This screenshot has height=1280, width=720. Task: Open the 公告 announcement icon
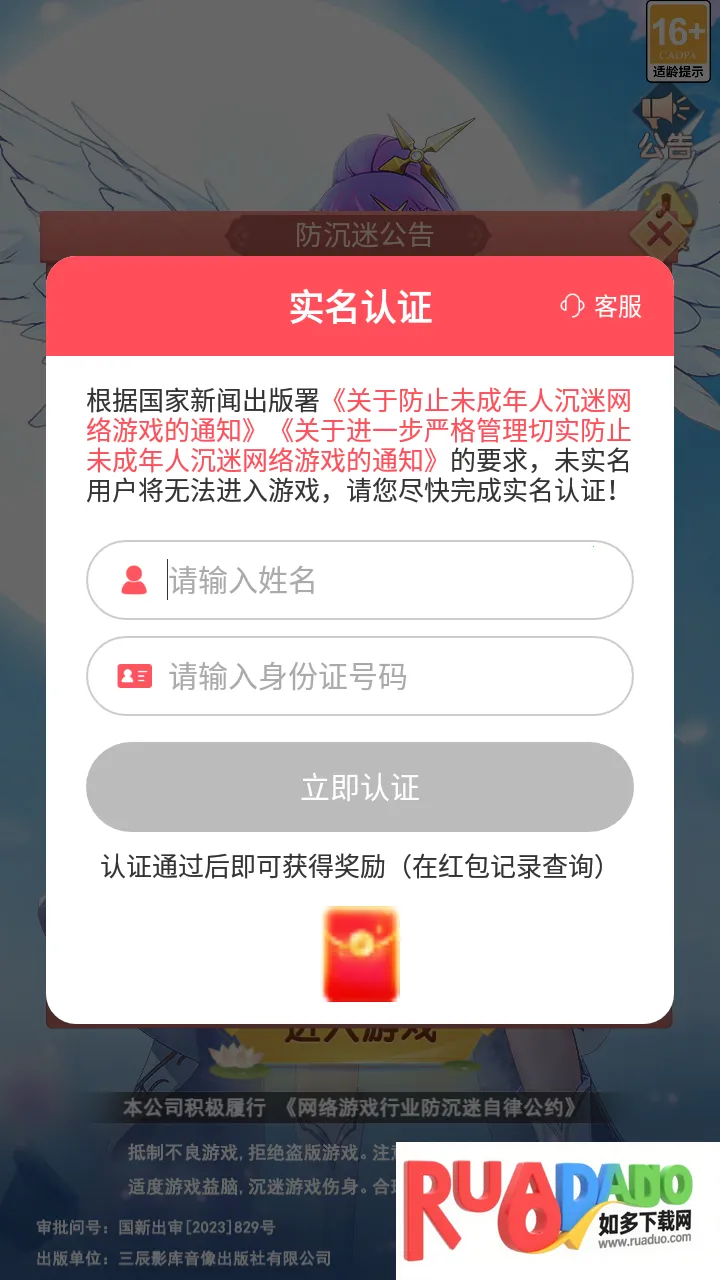coord(666,127)
